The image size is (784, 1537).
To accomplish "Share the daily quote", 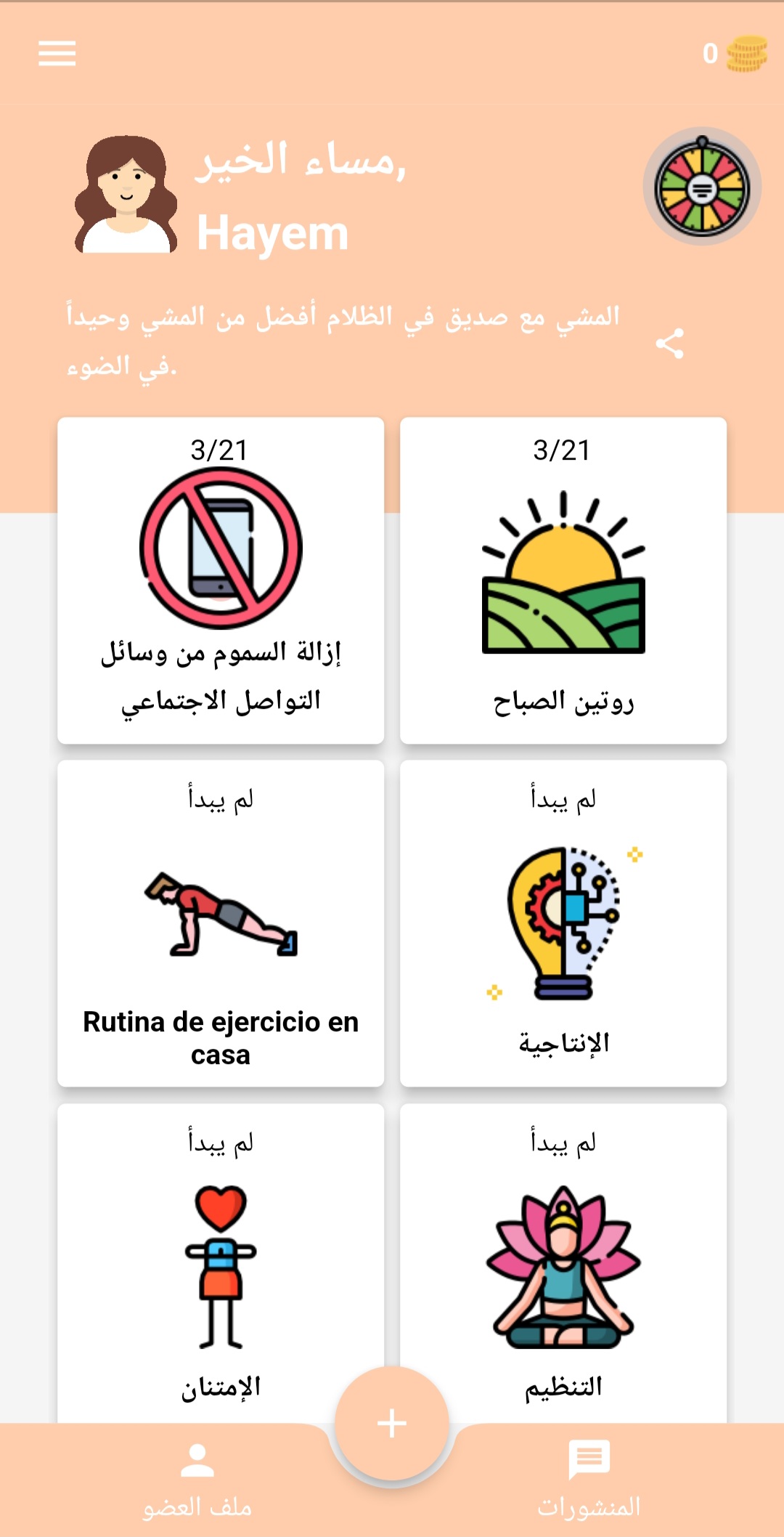I will [669, 344].
